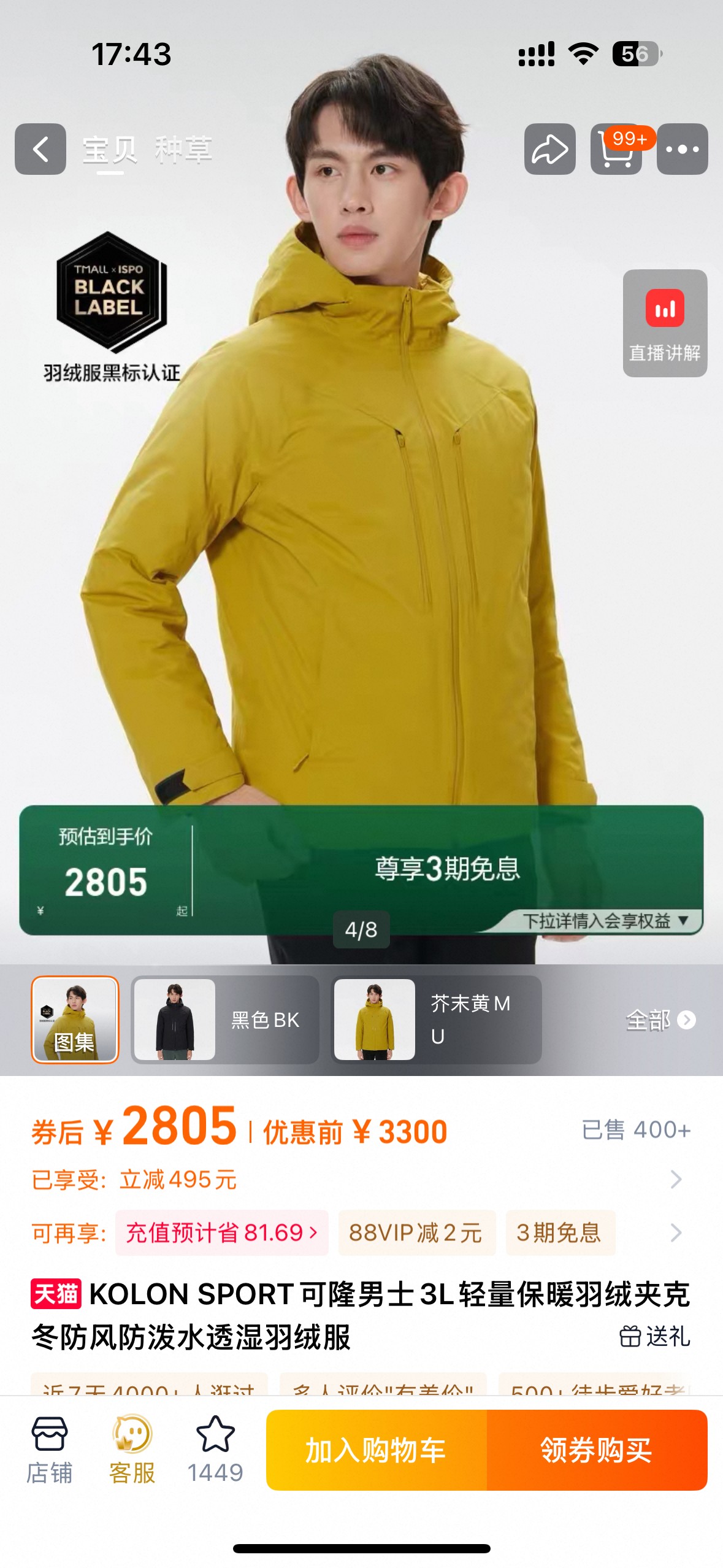This screenshot has height=1568, width=723.
Task: Favorite this item with the star
Action: [x=215, y=1450]
